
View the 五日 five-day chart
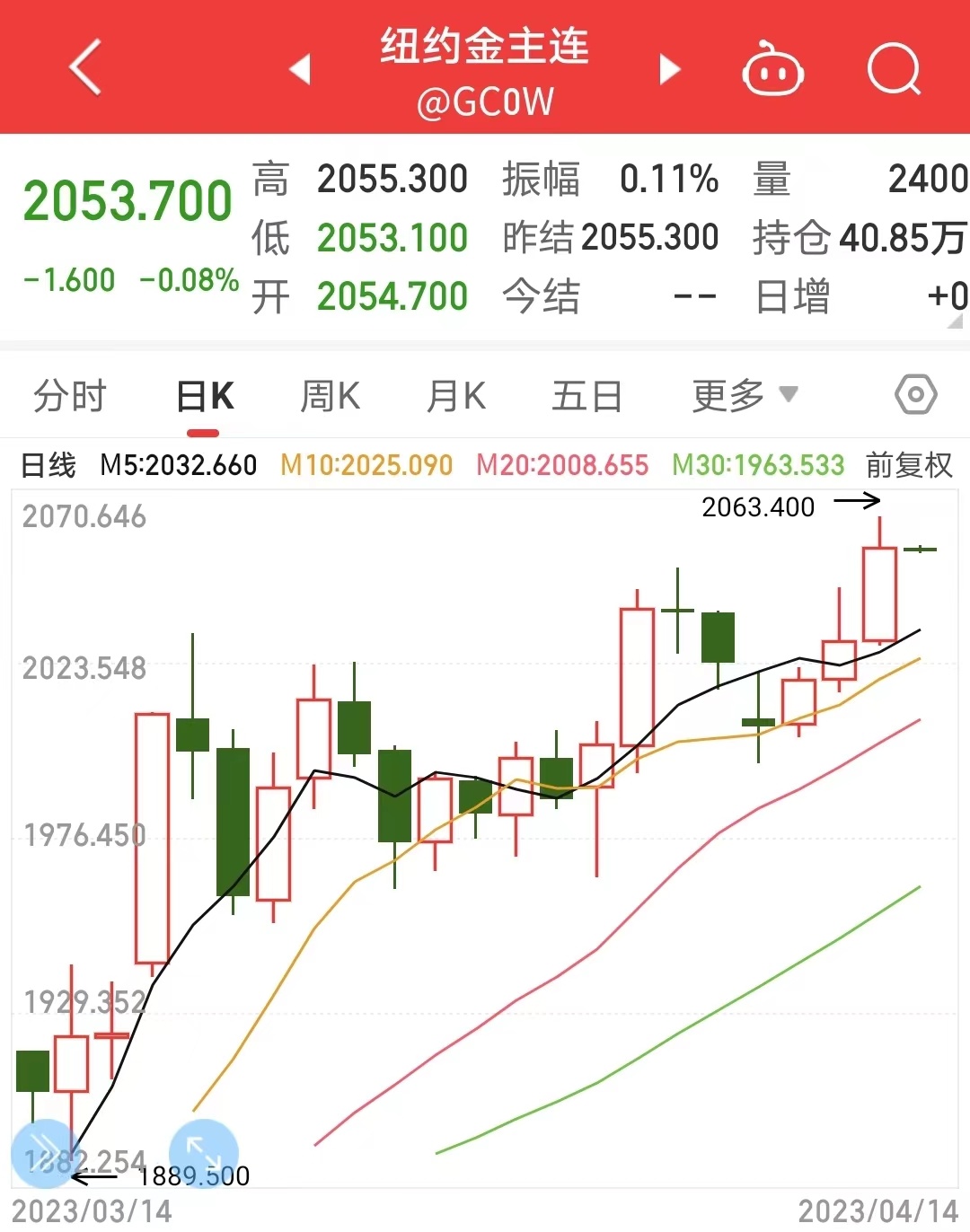[x=586, y=394]
